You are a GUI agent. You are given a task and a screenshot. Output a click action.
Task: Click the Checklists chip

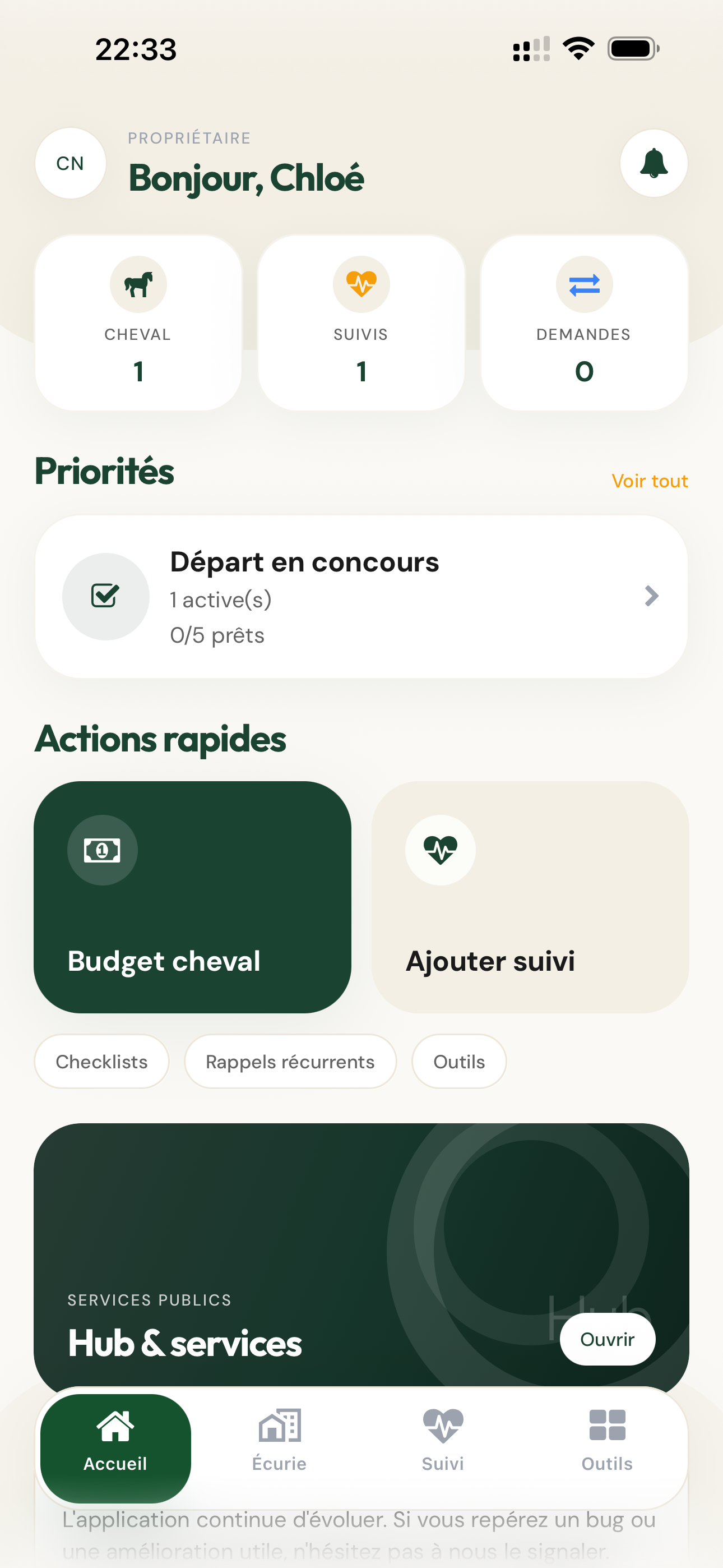coord(101,1062)
